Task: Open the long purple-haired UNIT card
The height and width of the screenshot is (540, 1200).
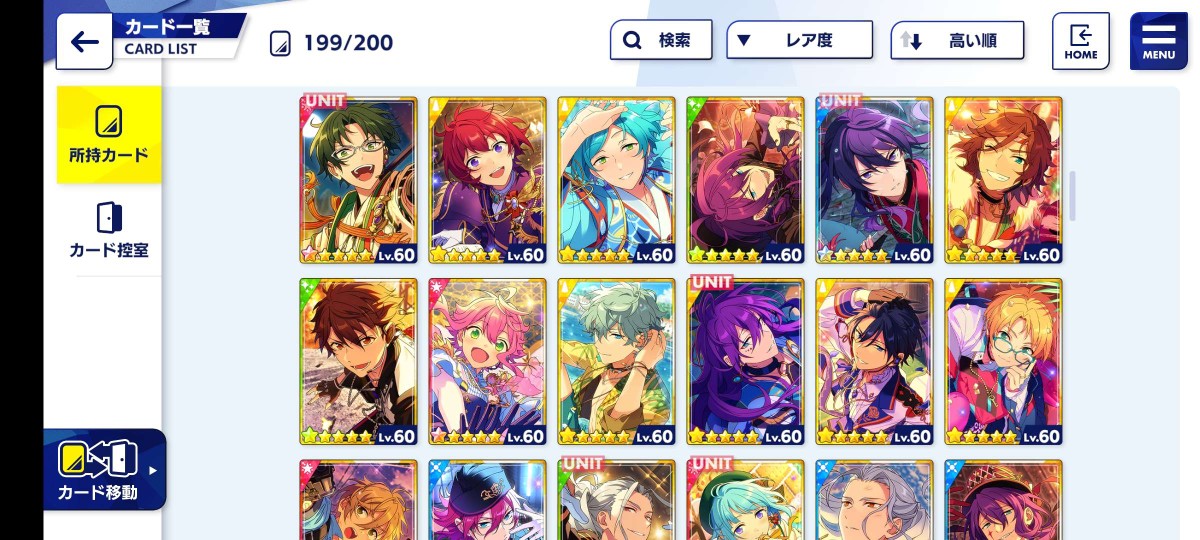Action: pos(745,362)
